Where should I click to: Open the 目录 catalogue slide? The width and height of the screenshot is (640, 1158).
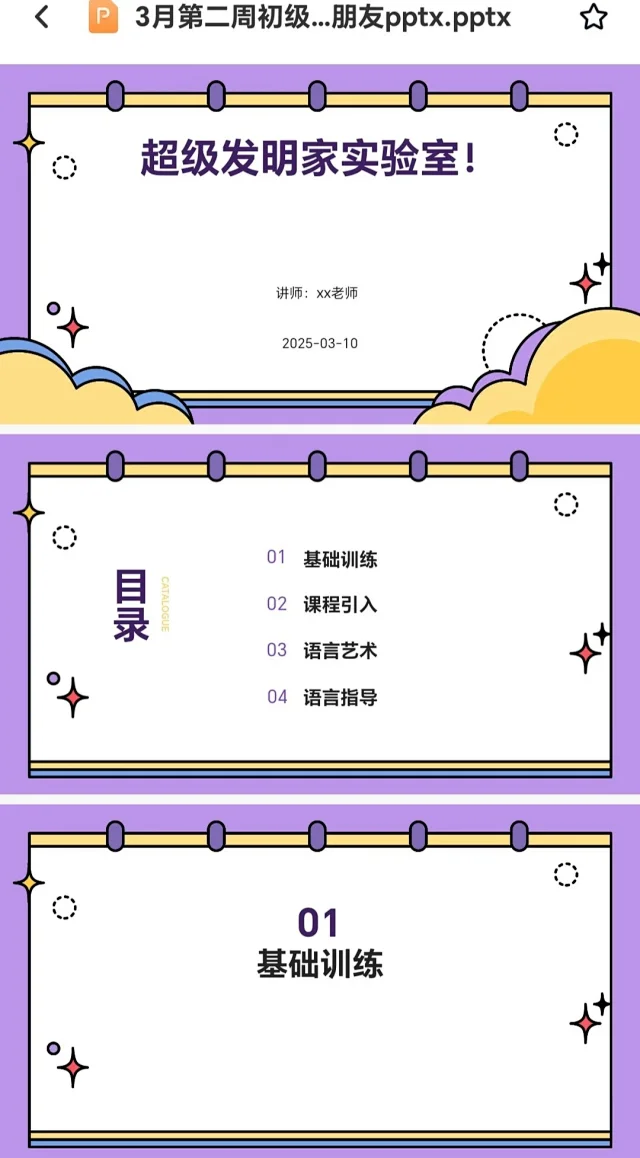click(x=320, y=613)
